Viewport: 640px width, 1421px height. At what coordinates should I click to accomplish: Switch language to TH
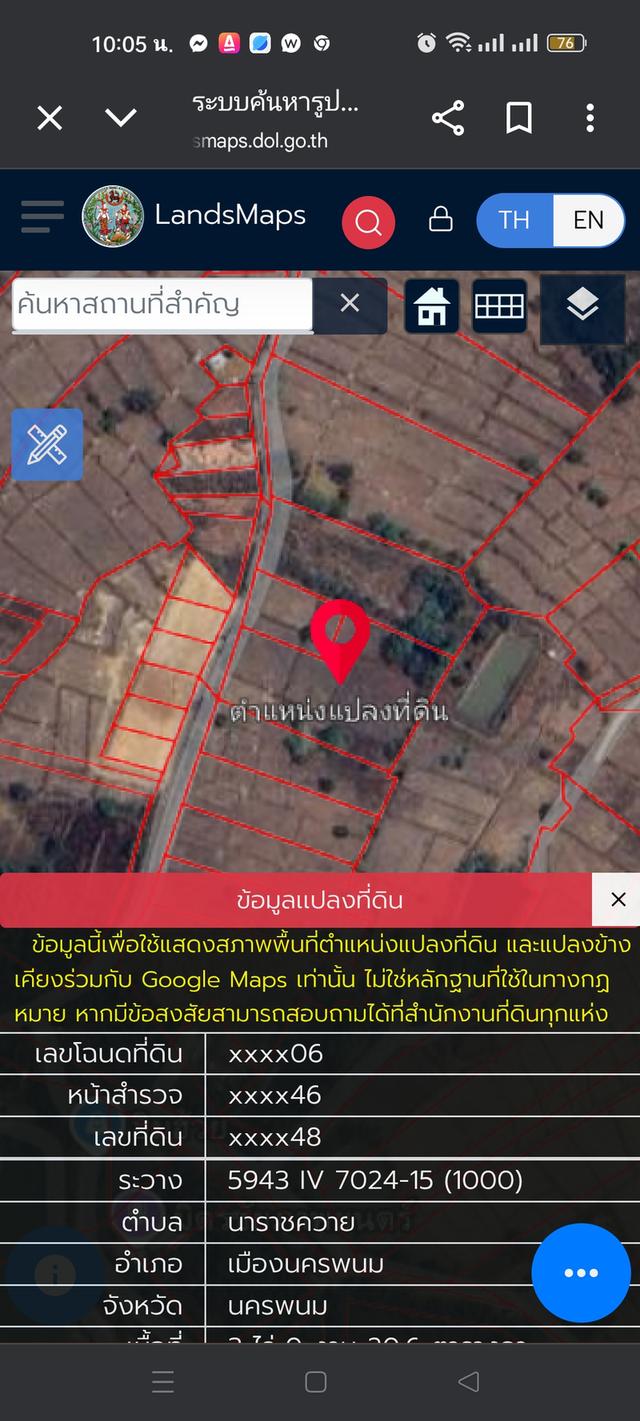click(514, 220)
